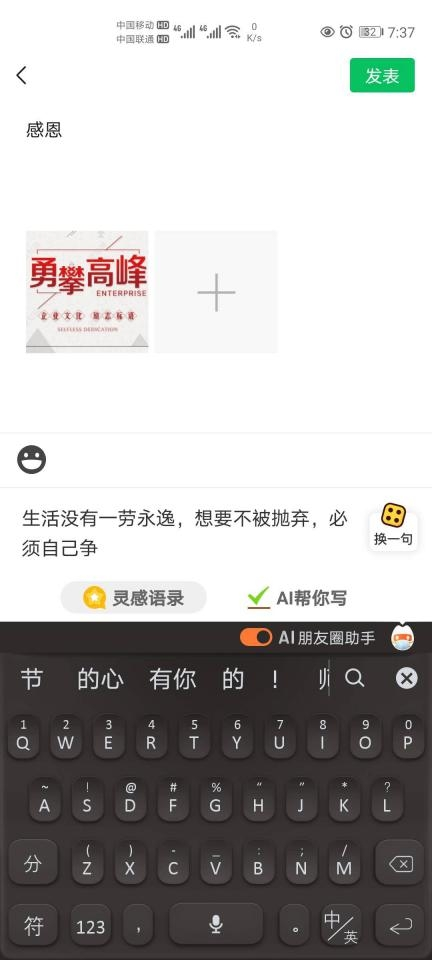Hit the backspace key

(401, 864)
